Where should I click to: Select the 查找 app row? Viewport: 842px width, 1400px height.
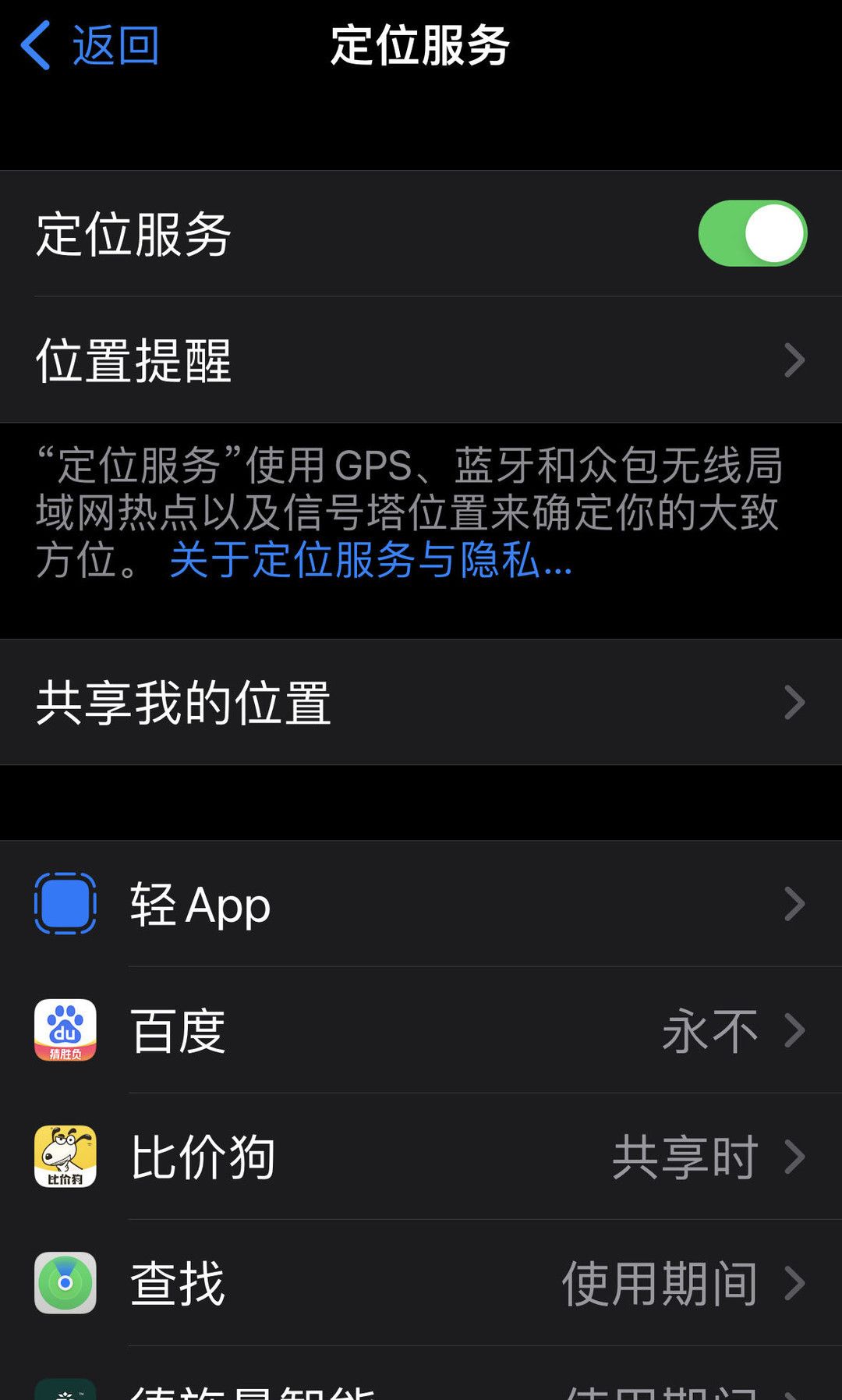[421, 1283]
